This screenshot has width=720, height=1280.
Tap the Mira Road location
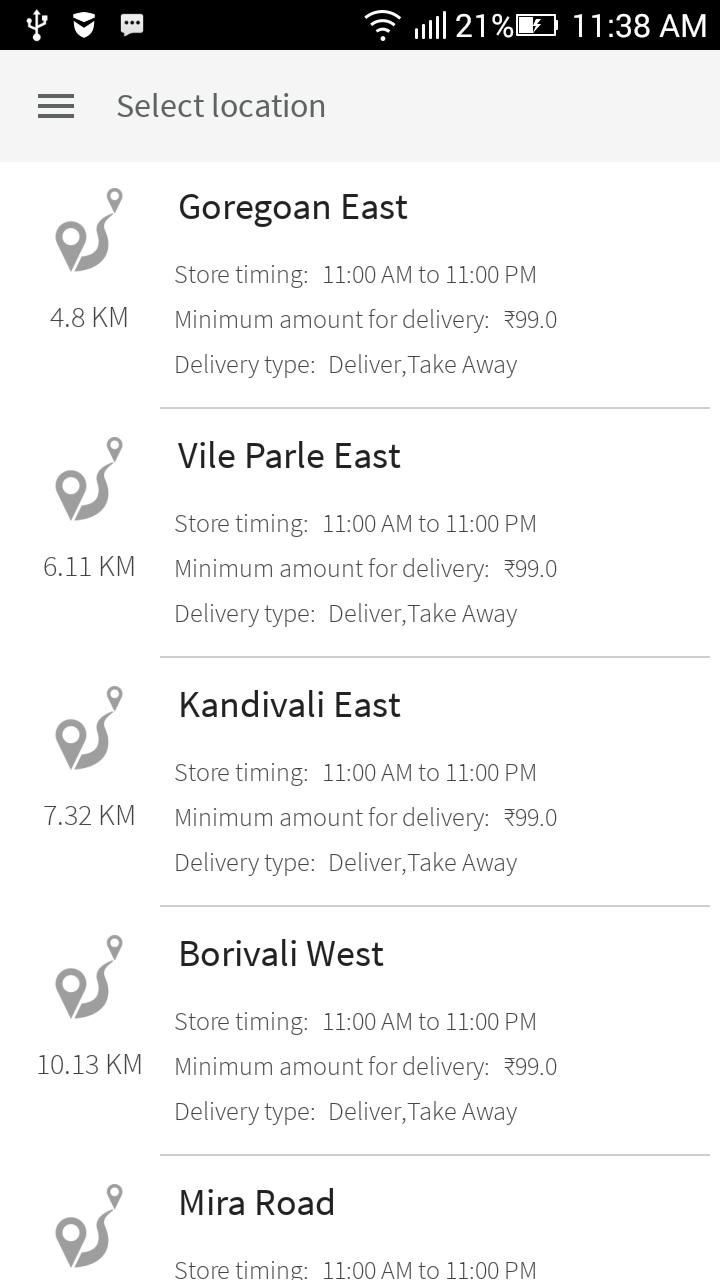tap(256, 1203)
